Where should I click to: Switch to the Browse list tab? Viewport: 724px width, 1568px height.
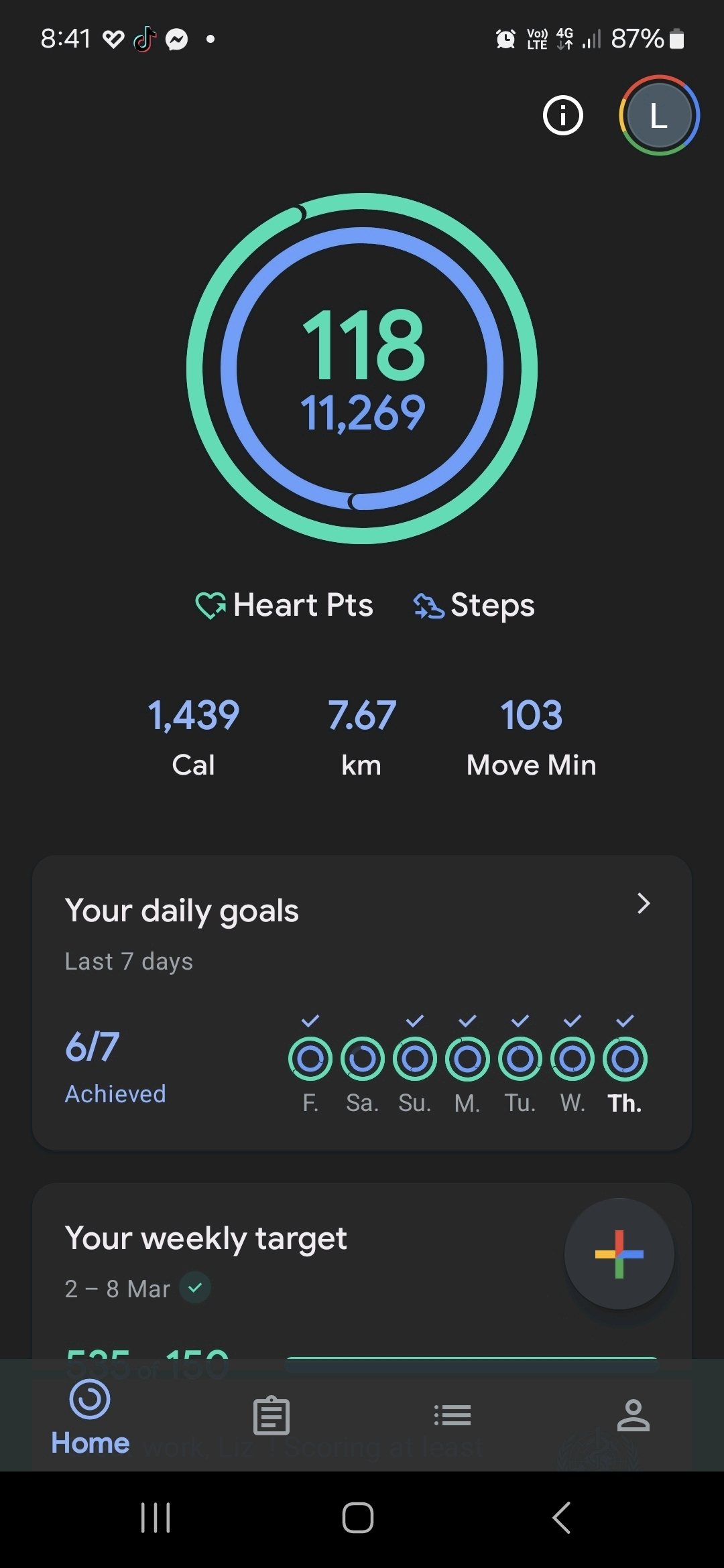pyautogui.click(x=452, y=1416)
